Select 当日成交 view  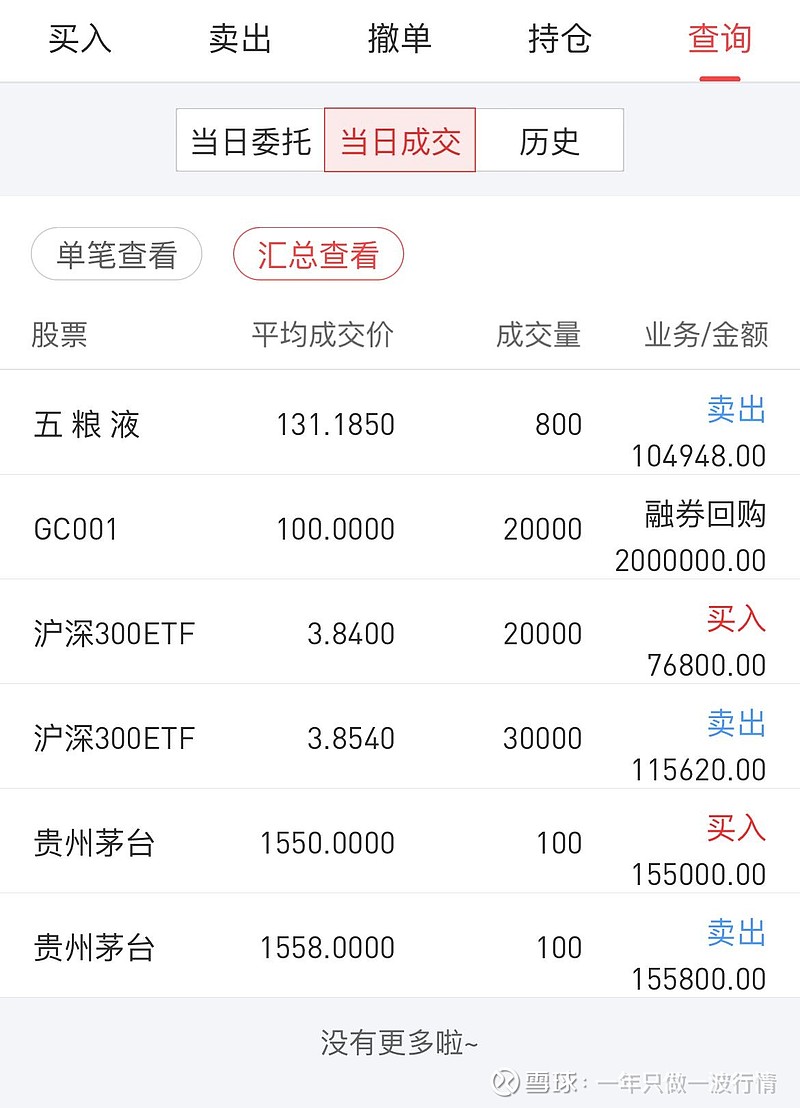(399, 140)
